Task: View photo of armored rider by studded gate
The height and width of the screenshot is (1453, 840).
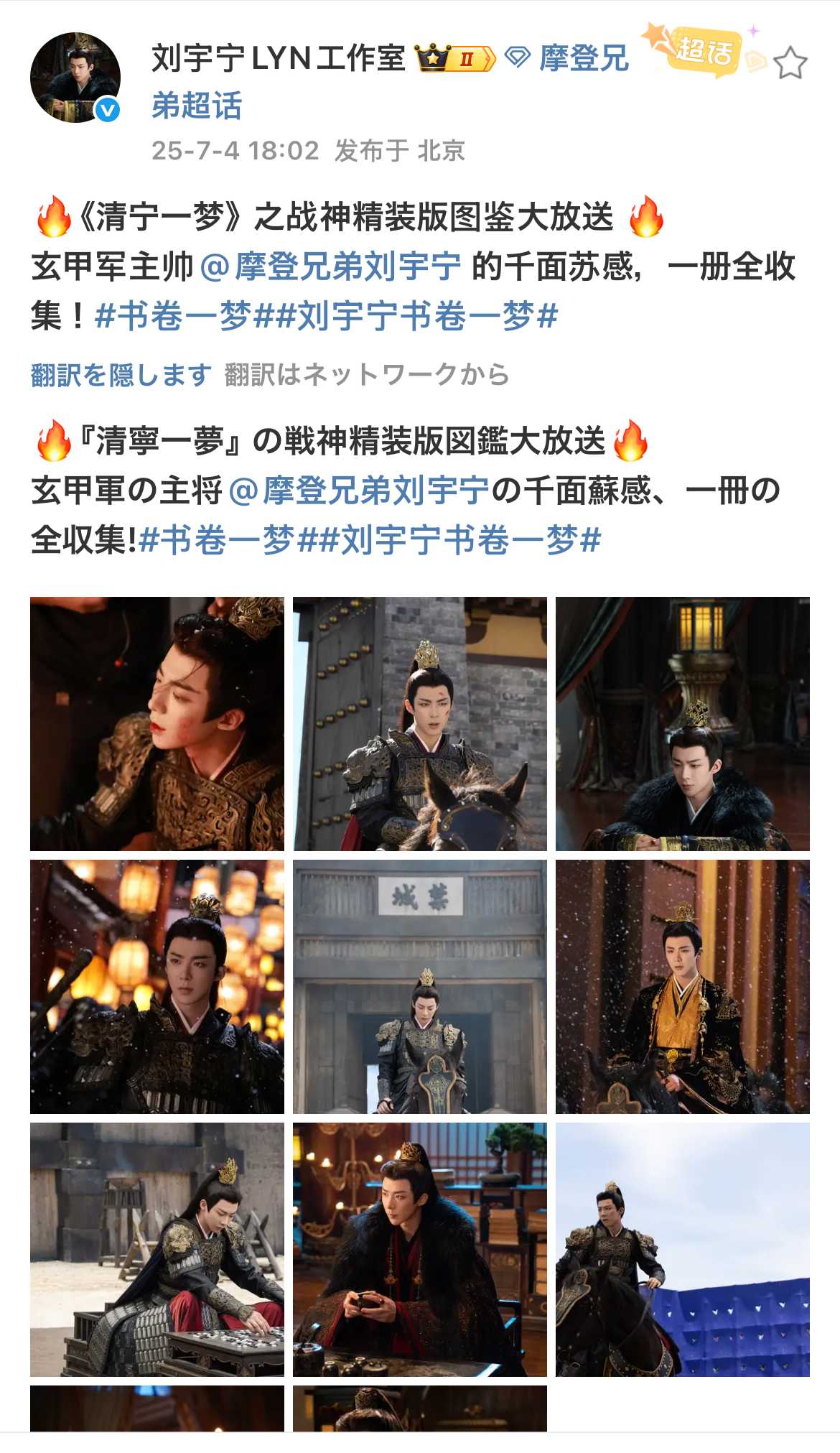Action: point(419,723)
